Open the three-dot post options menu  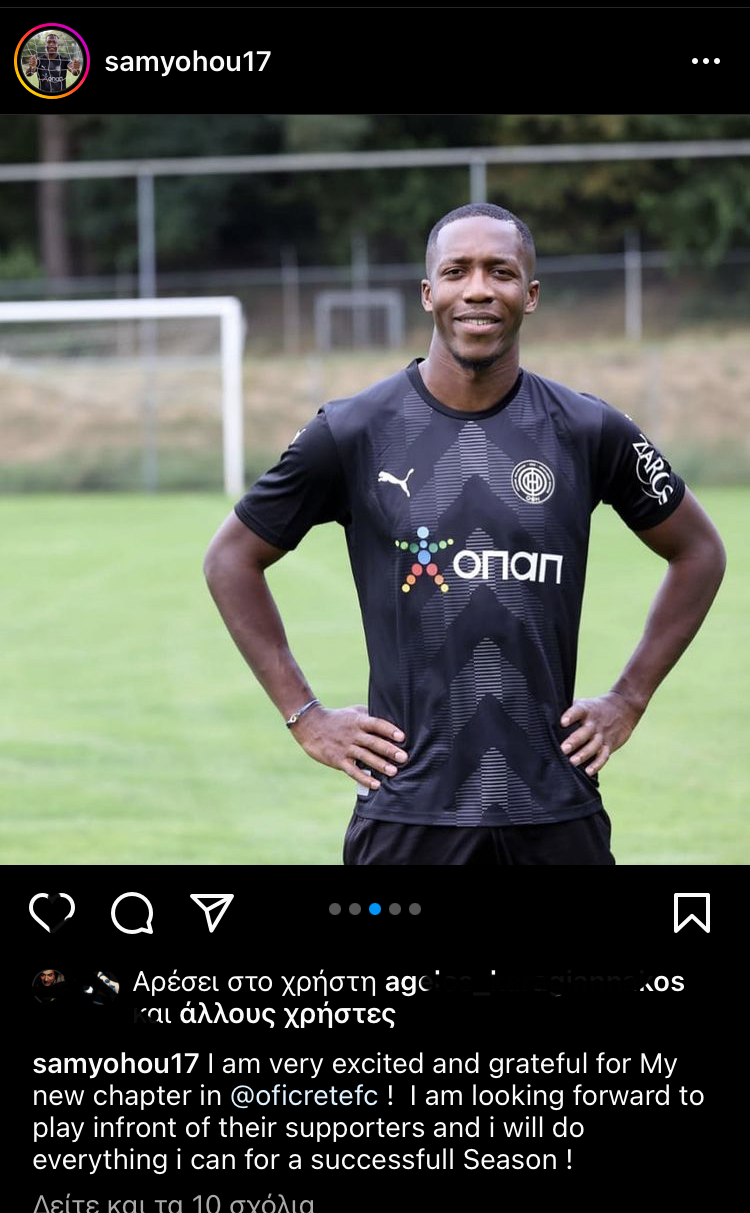point(705,62)
